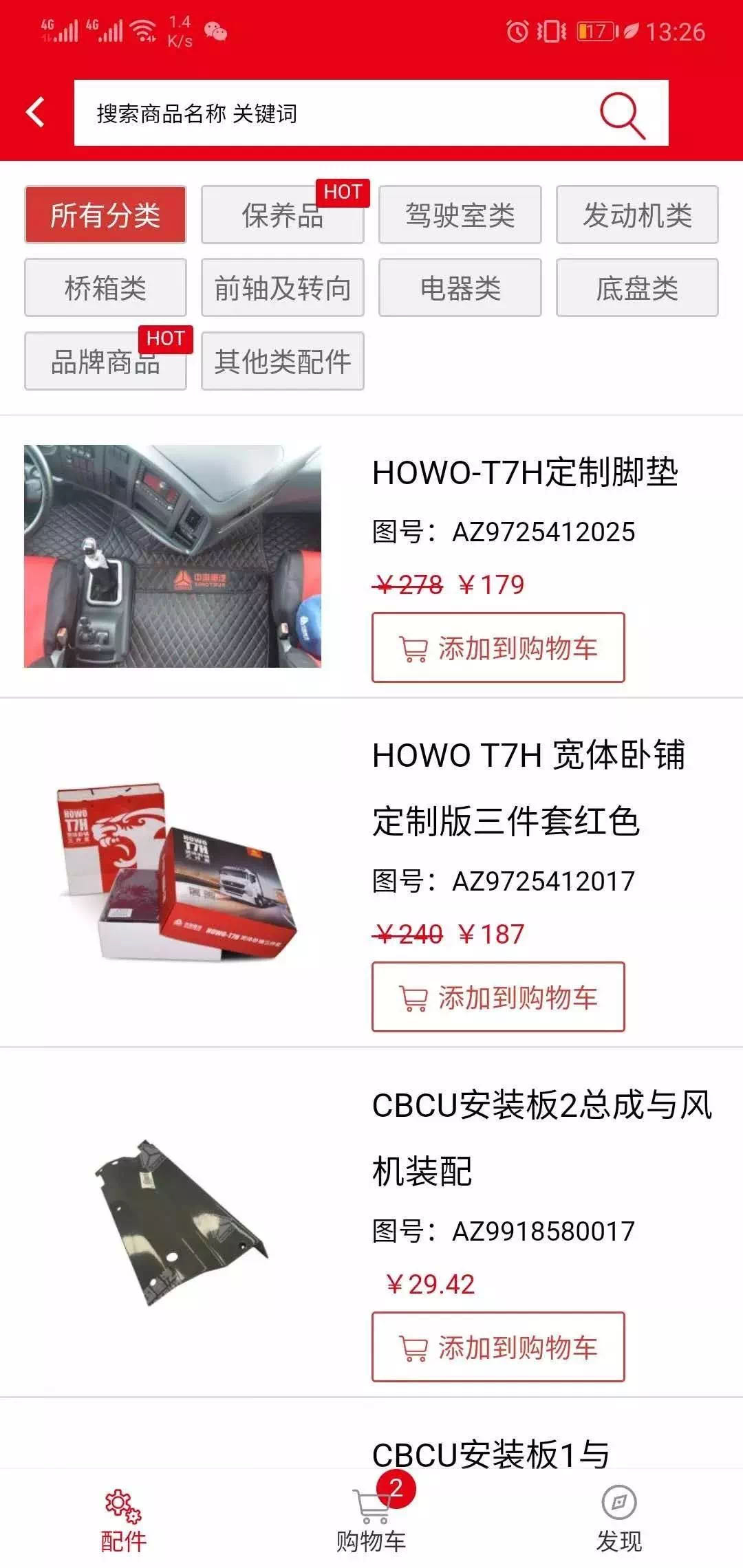
Task: Filter by 保养品 category
Action: click(282, 215)
